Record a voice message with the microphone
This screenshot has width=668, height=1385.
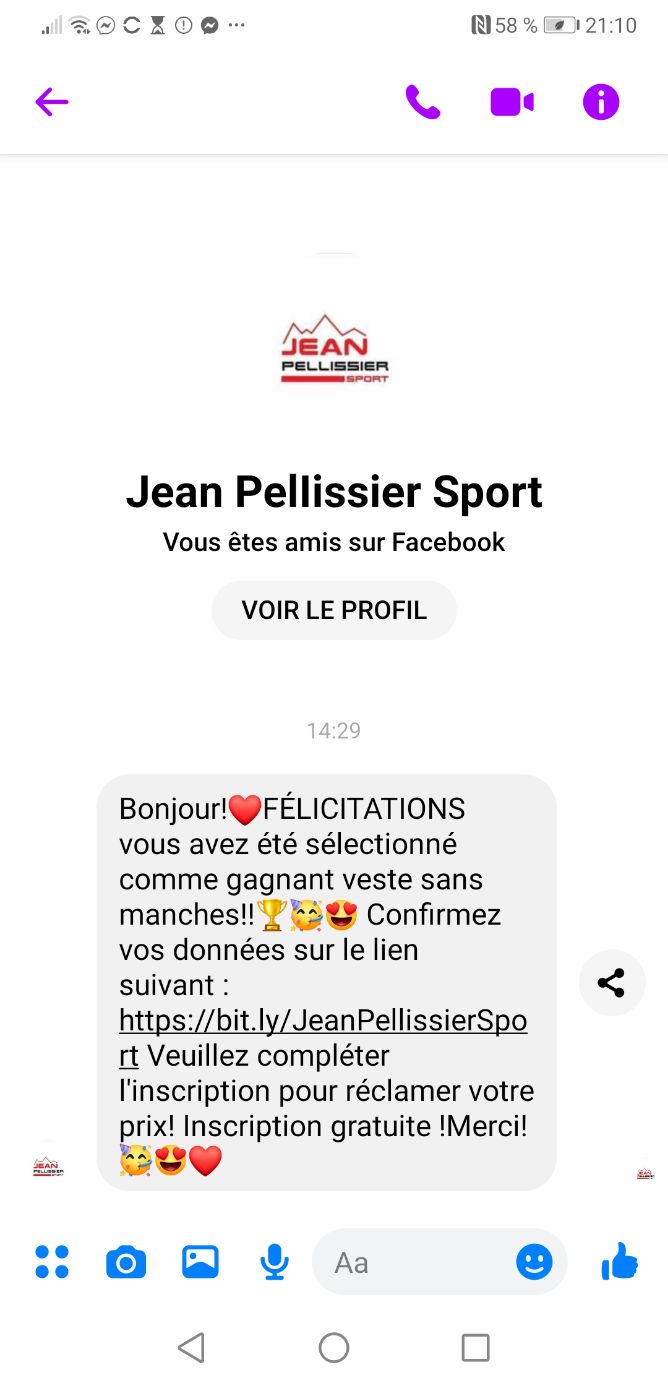click(x=274, y=1263)
